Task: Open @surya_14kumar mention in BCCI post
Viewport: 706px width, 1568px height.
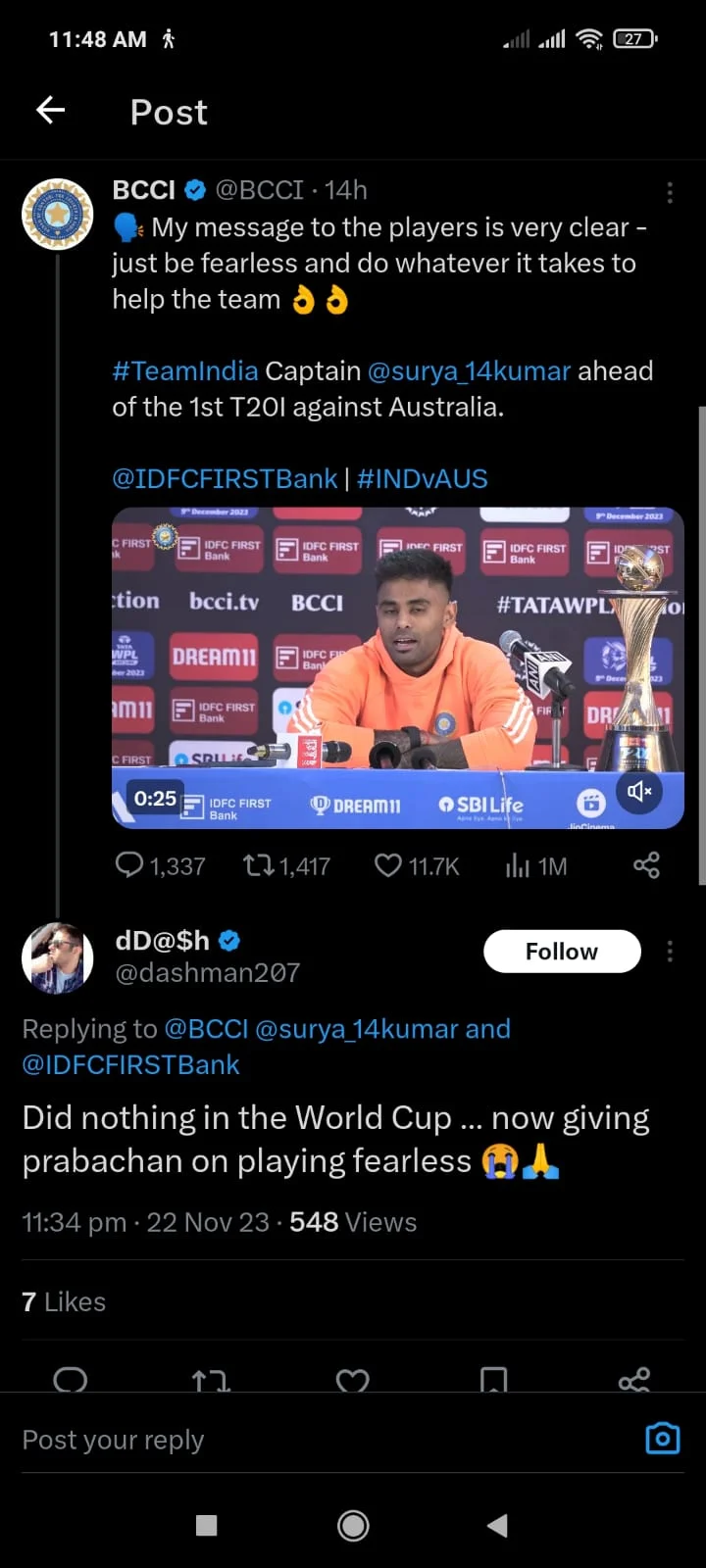Action: tap(469, 371)
